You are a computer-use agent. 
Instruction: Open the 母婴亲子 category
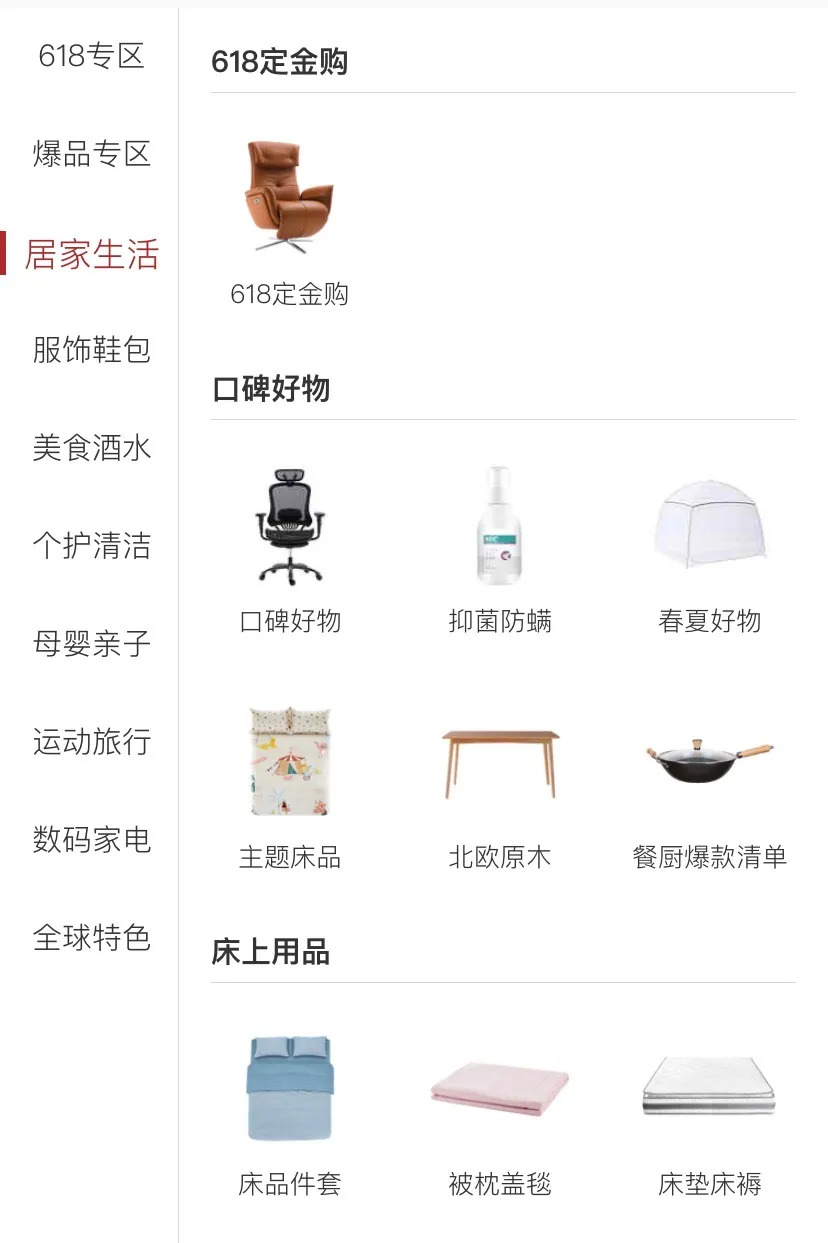point(91,643)
